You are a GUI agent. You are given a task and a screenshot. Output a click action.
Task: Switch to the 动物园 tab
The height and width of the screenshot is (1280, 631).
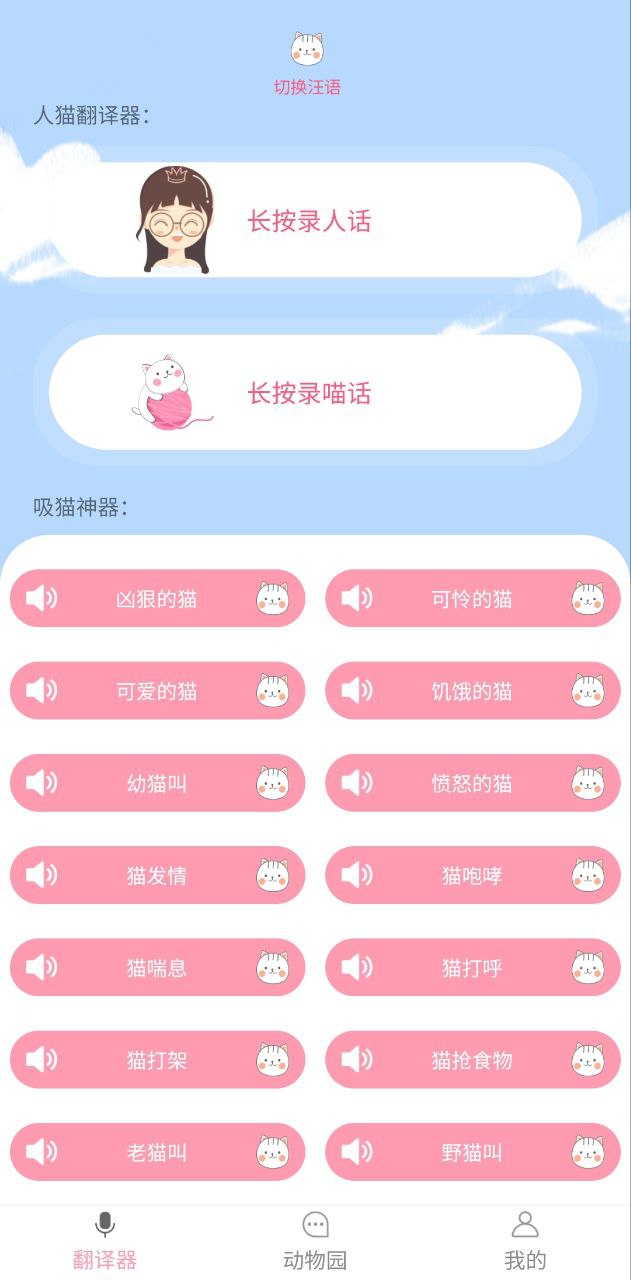coord(315,1241)
